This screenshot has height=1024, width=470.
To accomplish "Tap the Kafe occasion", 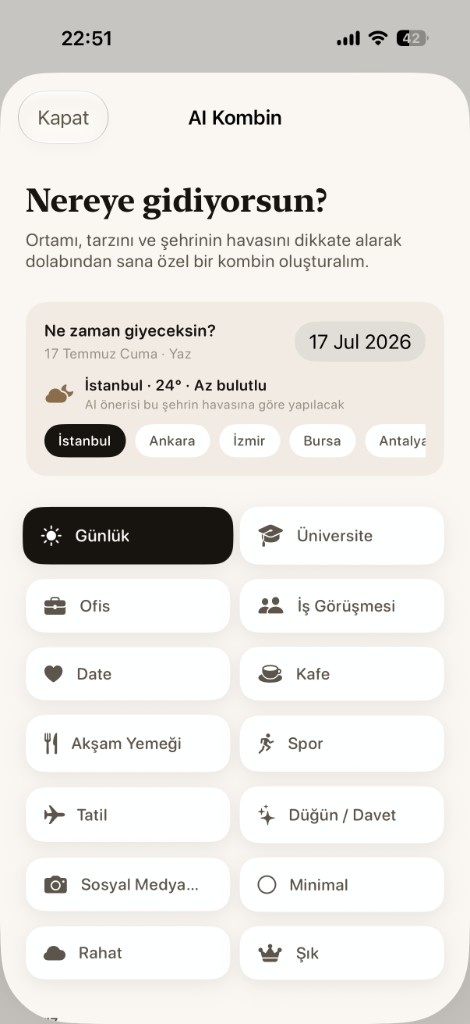I will [342, 674].
